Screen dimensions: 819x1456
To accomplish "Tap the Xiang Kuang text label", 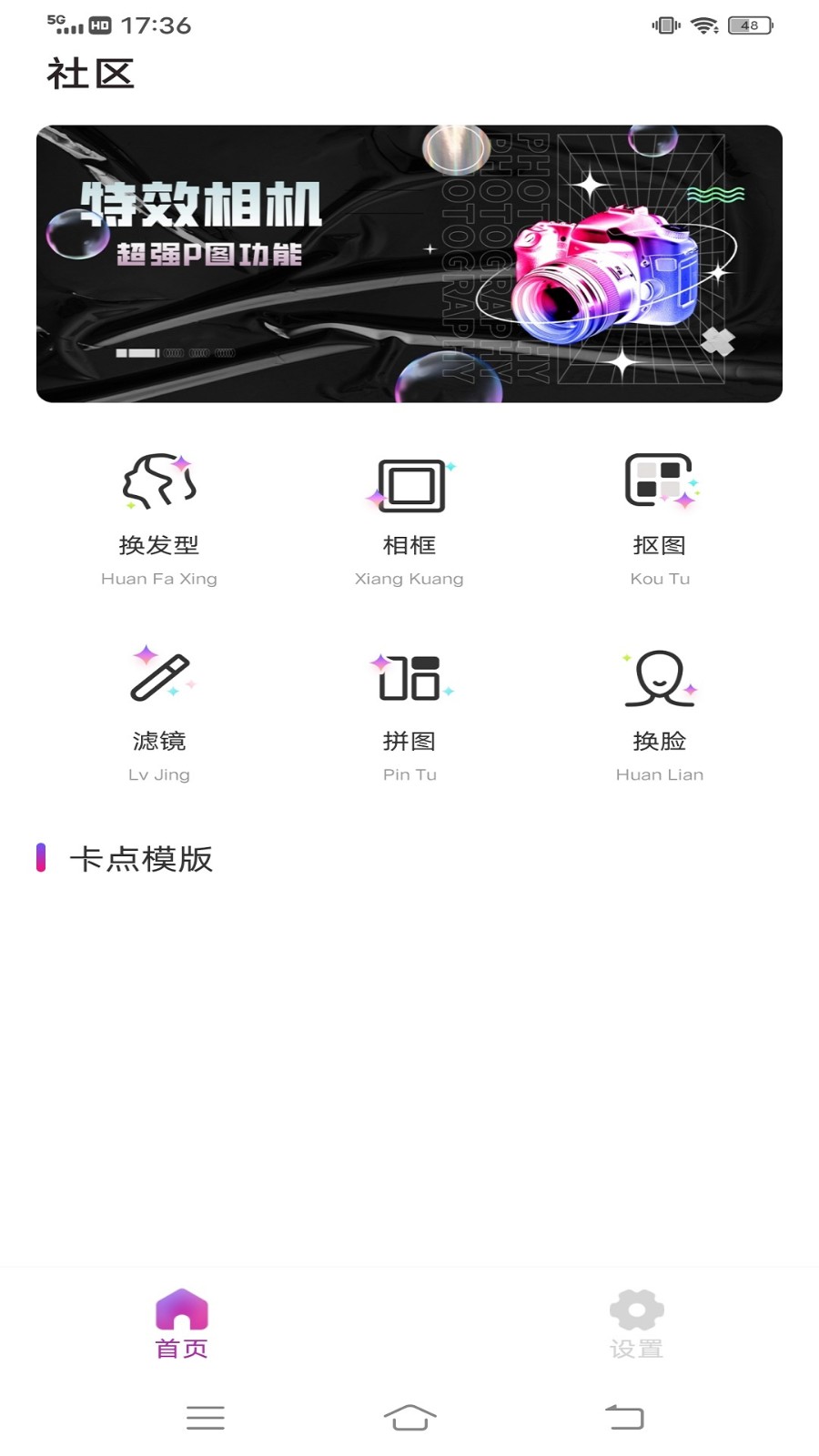I will tap(409, 578).
